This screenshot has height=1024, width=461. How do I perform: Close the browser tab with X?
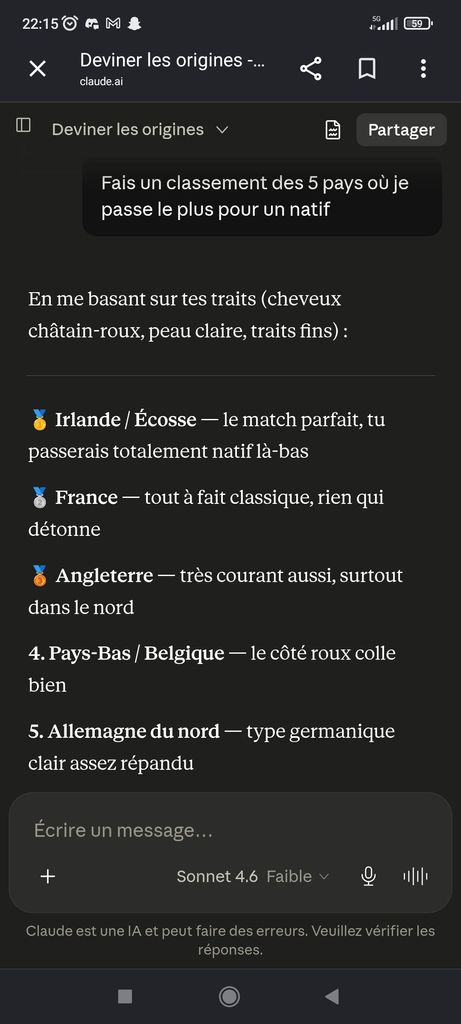37,69
